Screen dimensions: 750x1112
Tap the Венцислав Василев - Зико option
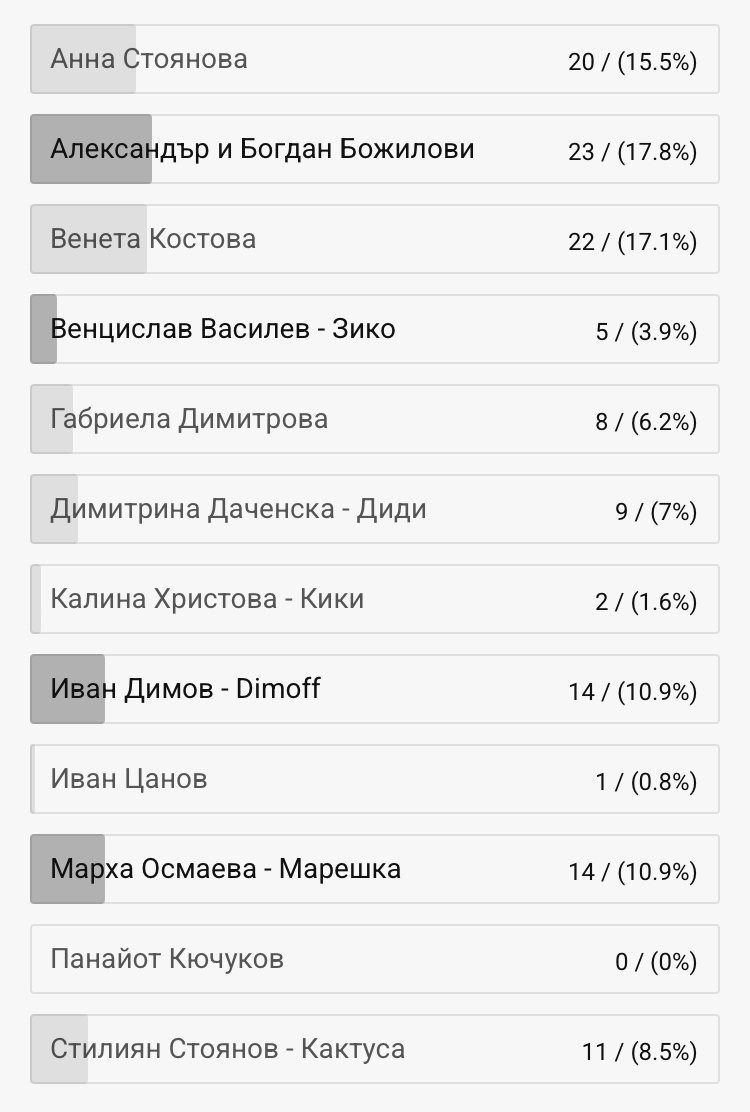(x=374, y=329)
